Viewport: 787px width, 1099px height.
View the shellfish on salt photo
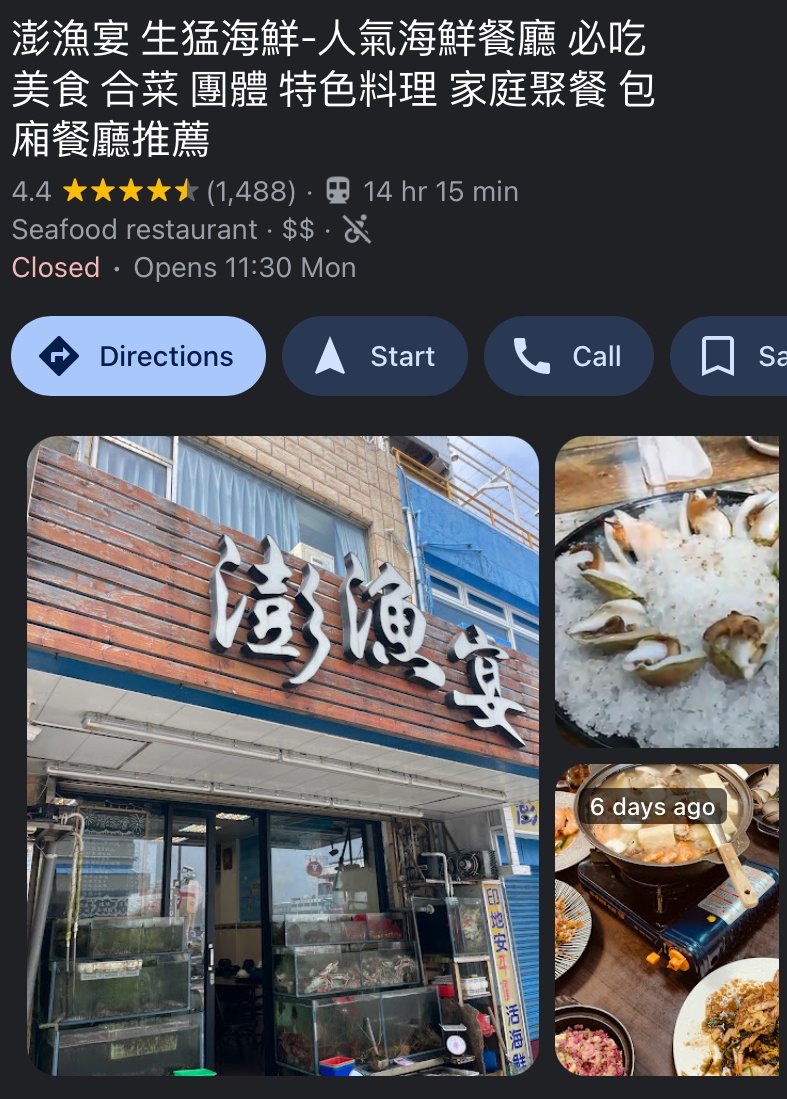tap(667, 592)
